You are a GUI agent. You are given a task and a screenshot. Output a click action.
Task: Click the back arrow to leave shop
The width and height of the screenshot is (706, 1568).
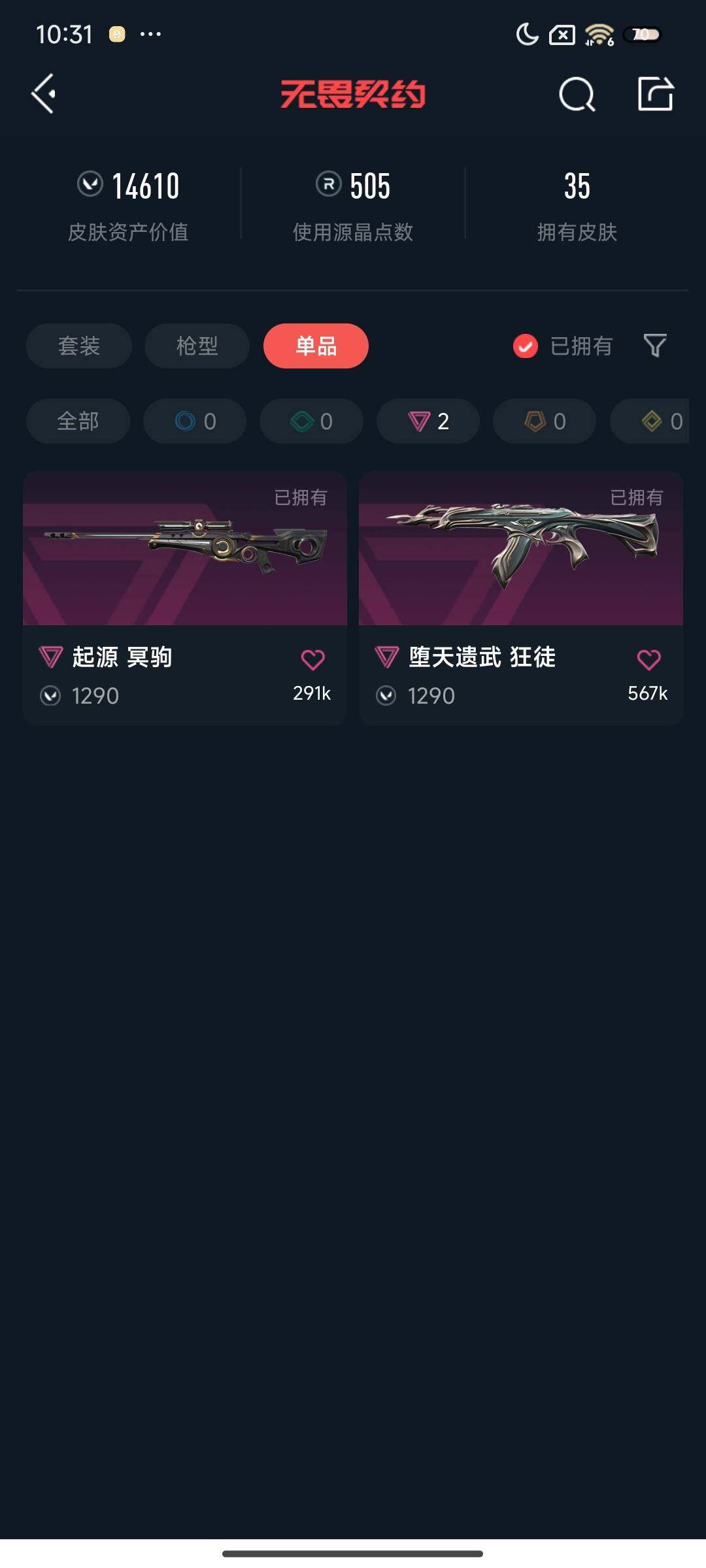coord(43,93)
